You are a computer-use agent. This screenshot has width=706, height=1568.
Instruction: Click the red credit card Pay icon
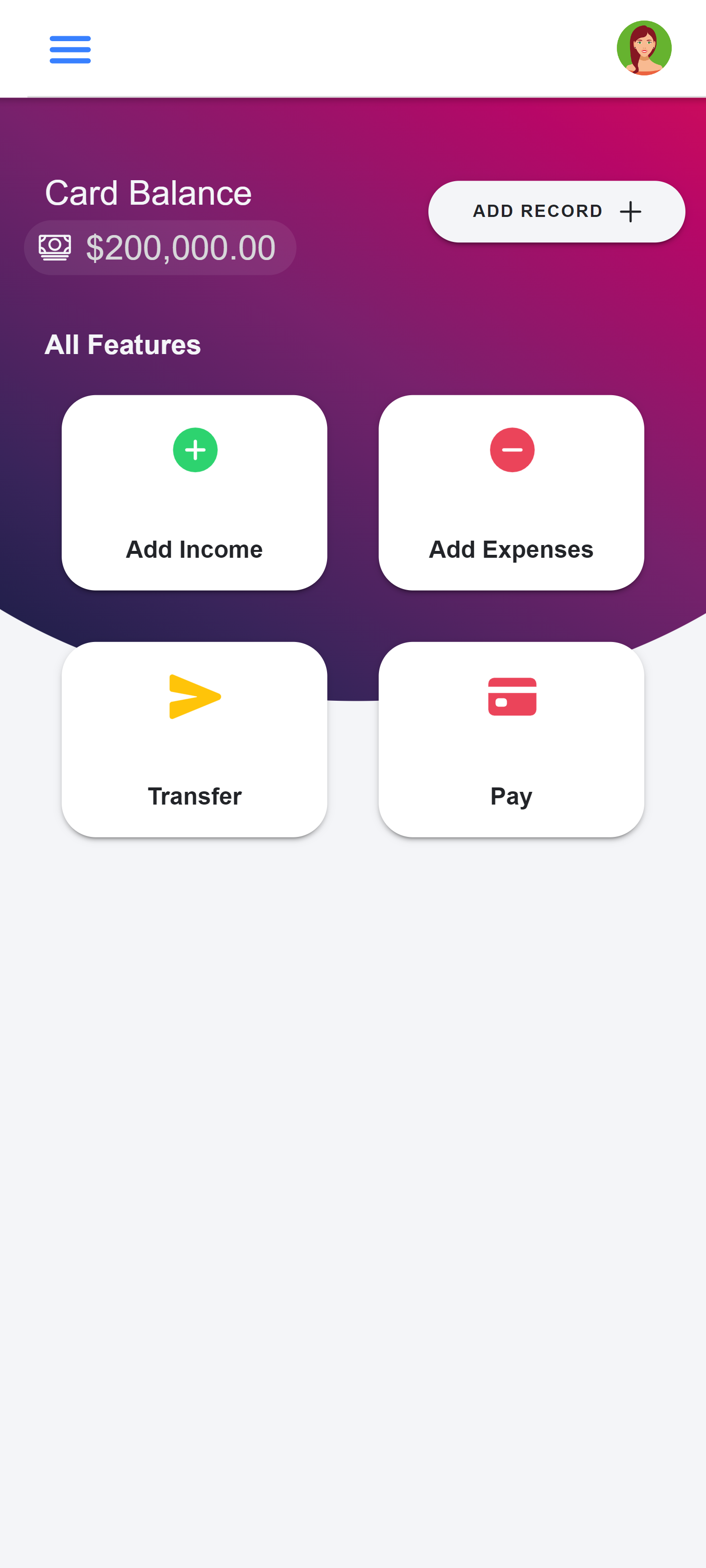[x=512, y=696]
